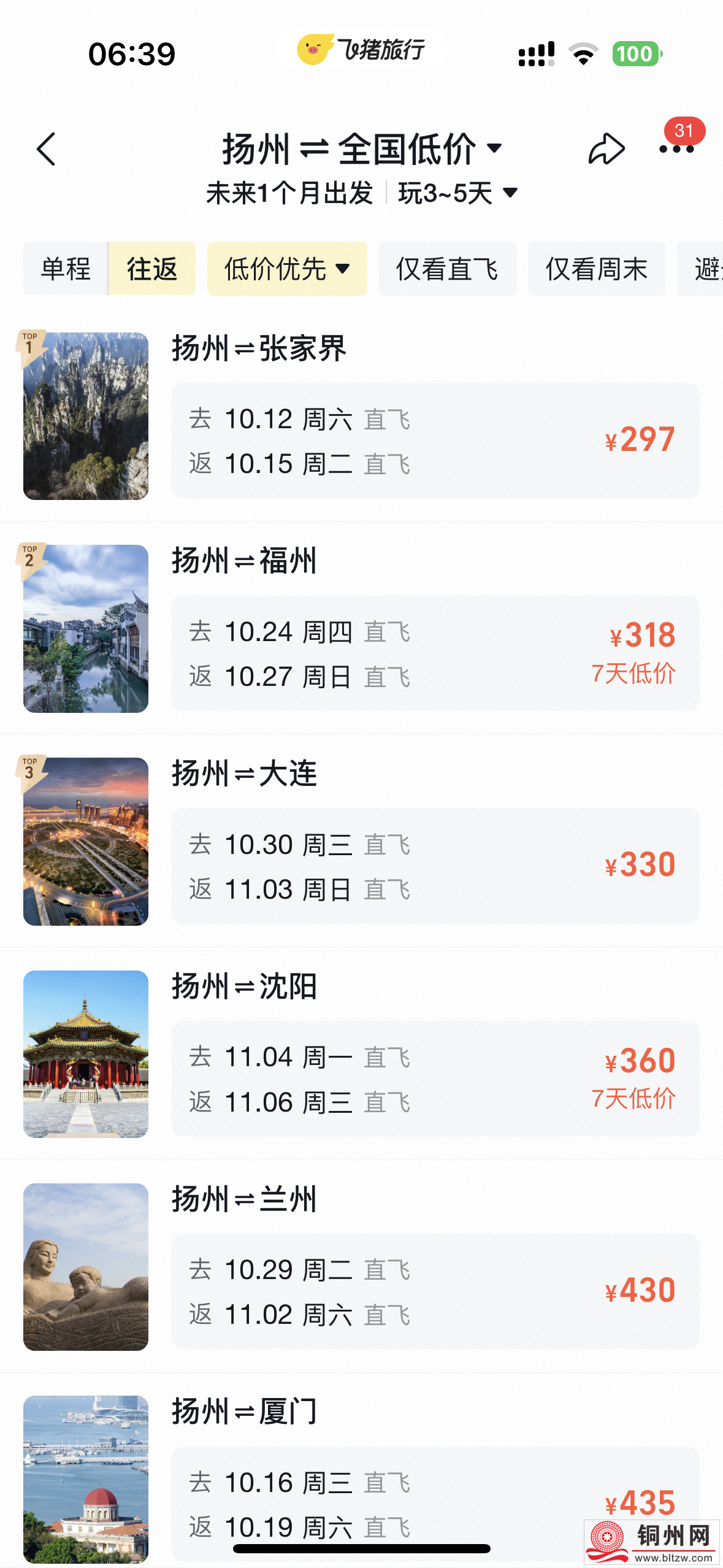Image resolution: width=723 pixels, height=1568 pixels.
Task: Open the share icon
Action: tap(606, 148)
